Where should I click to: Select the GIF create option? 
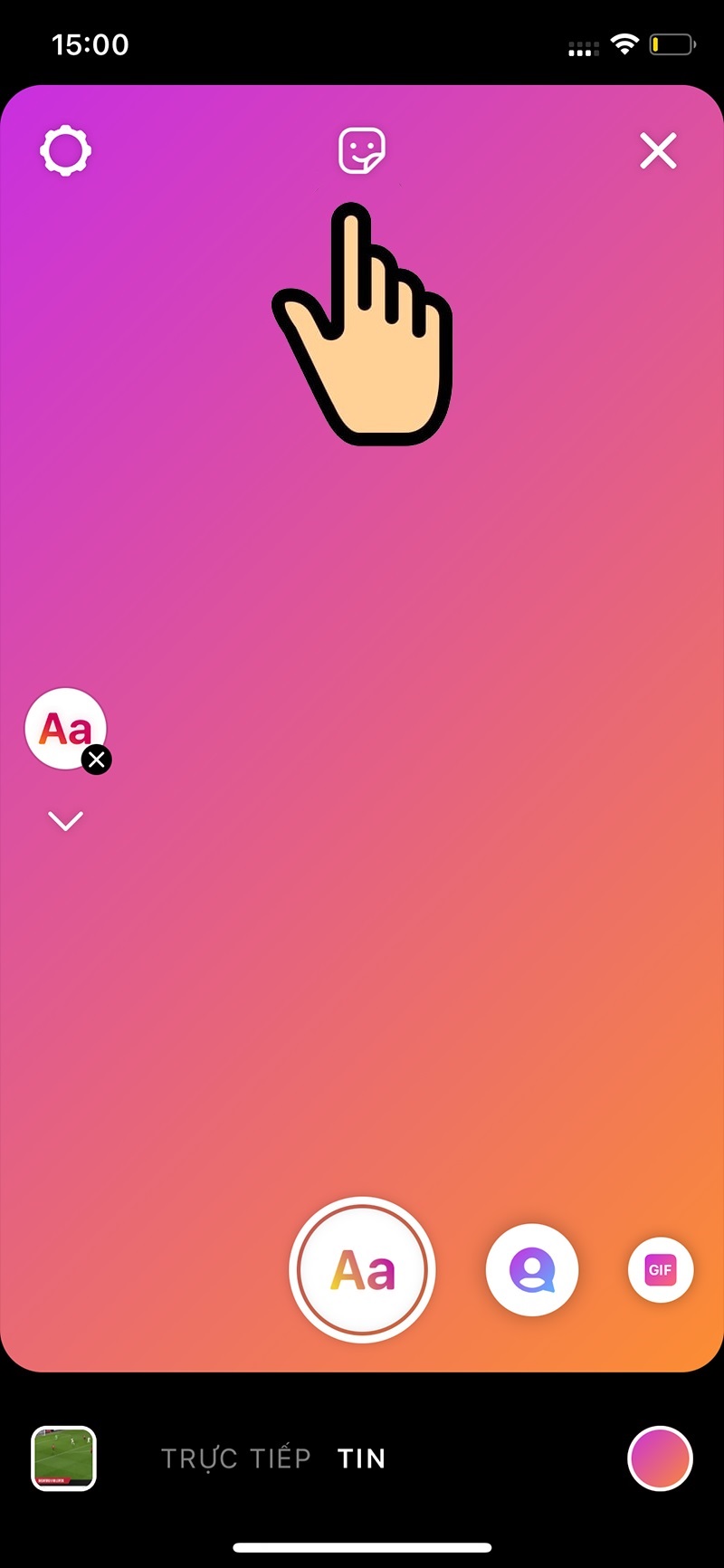pyautogui.click(x=661, y=1270)
